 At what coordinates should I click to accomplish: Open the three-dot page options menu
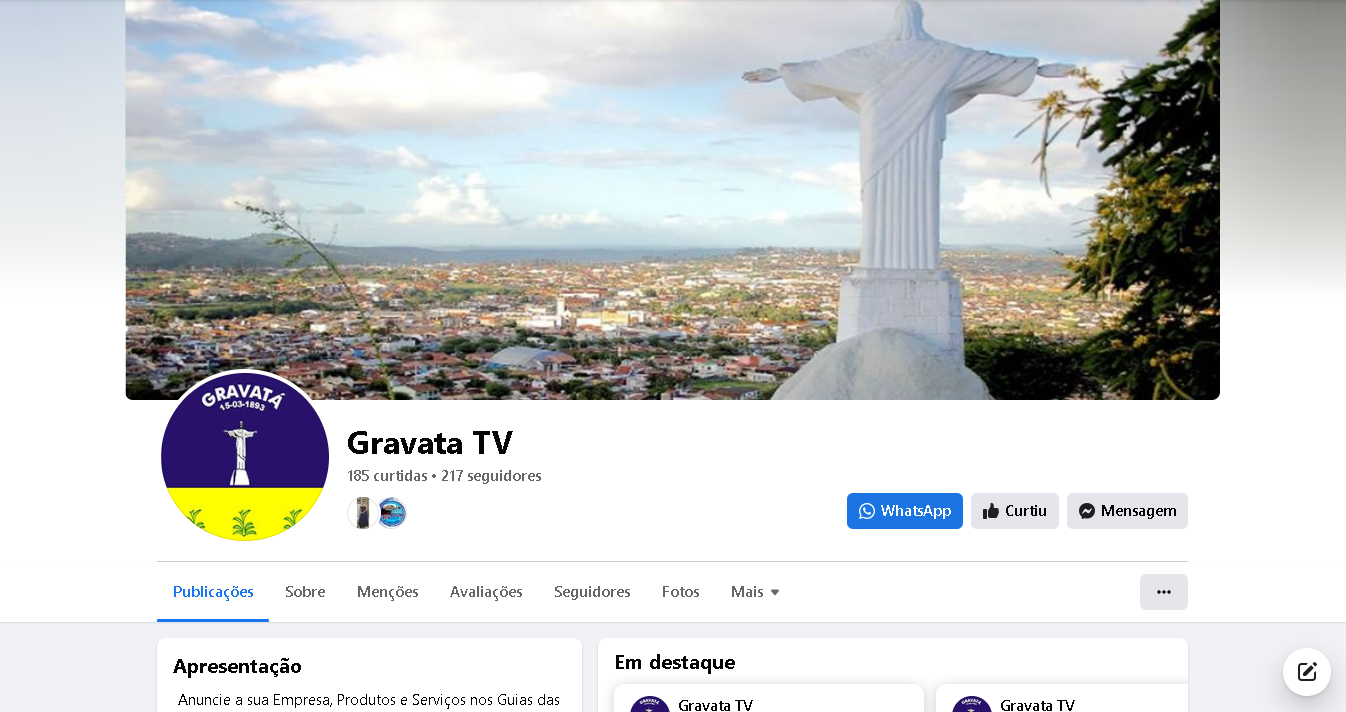click(1163, 592)
